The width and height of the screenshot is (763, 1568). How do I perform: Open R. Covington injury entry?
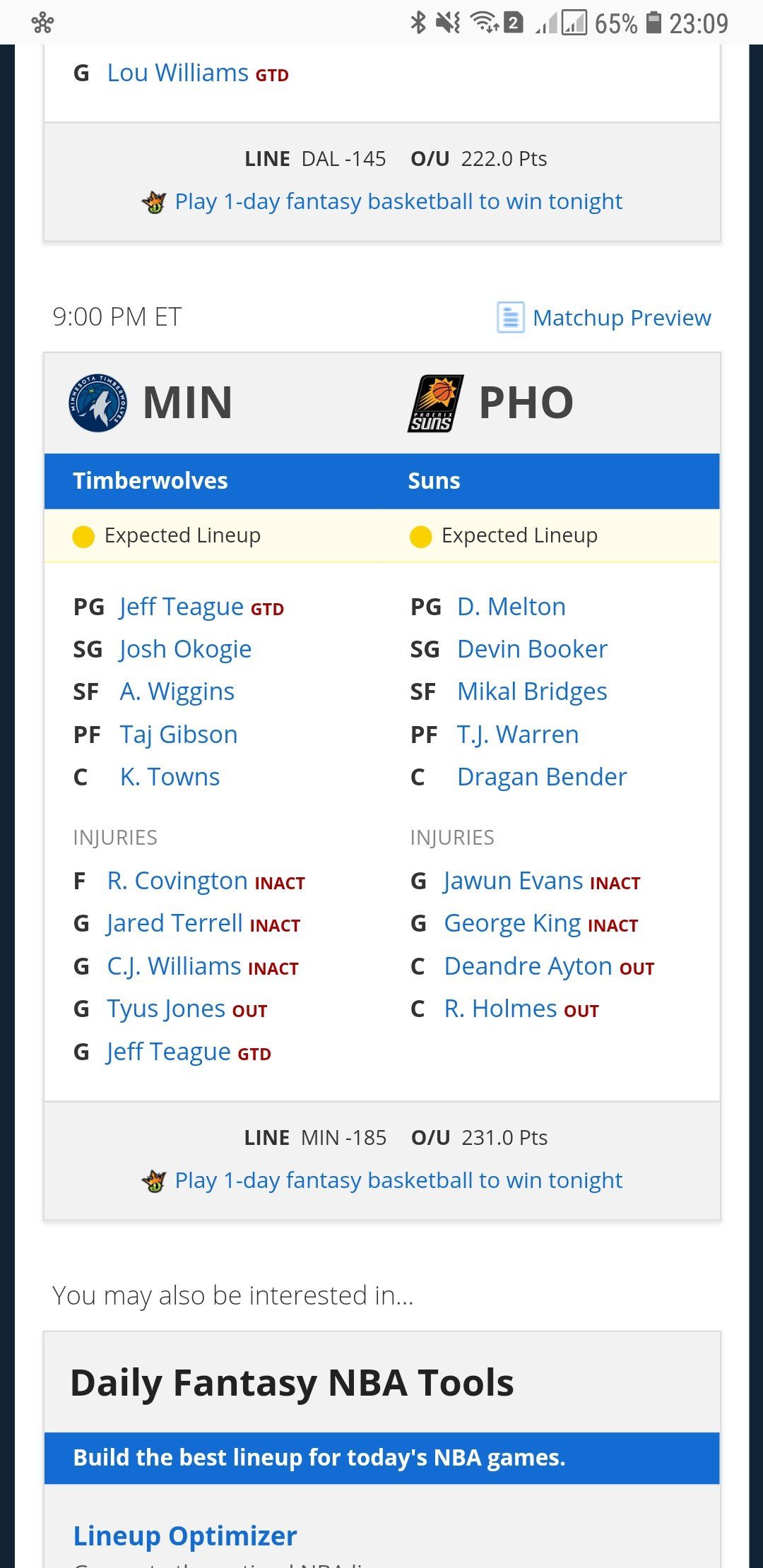point(177,881)
